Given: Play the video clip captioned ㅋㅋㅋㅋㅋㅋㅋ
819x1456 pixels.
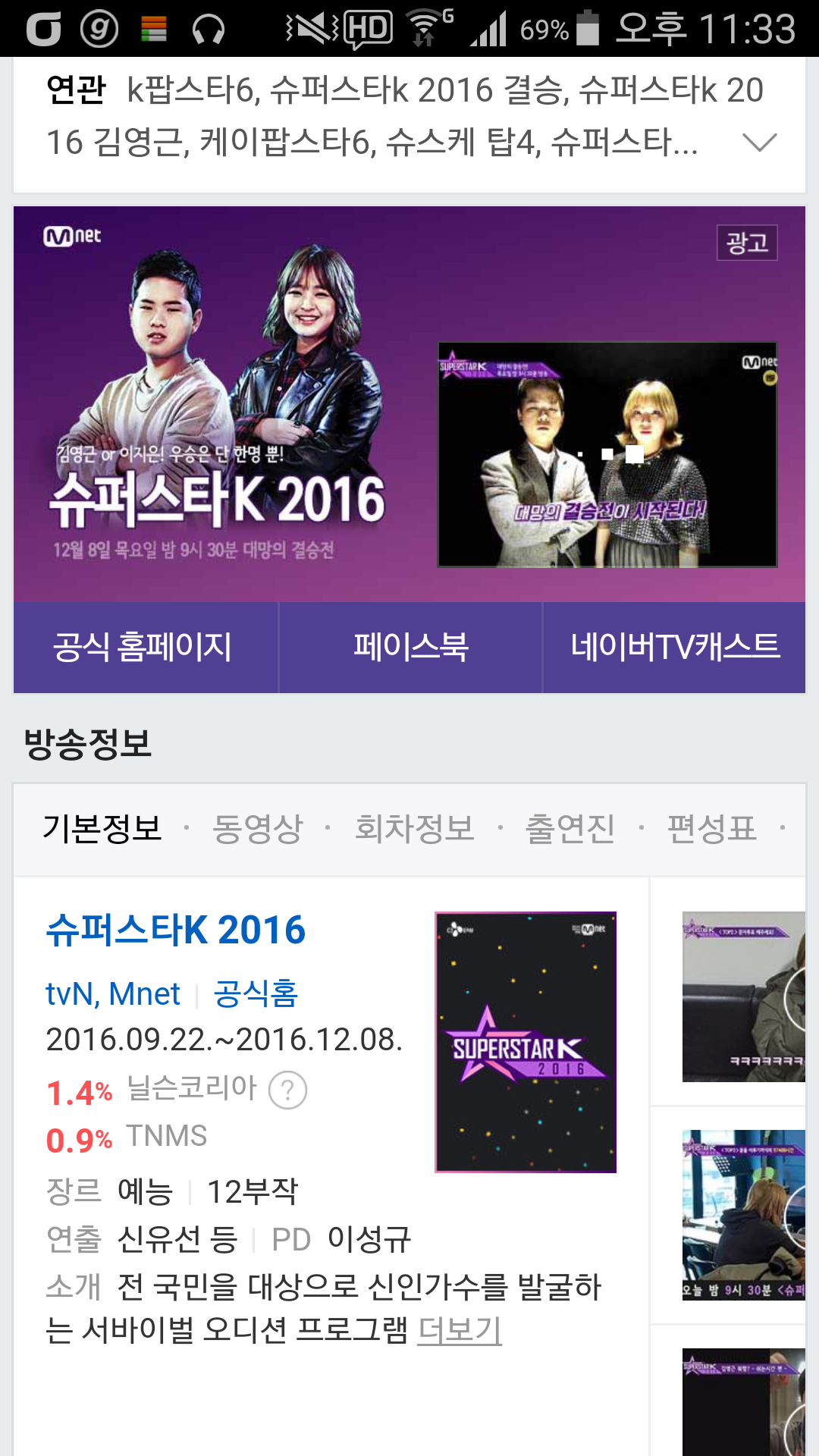Looking at the screenshot, I should coord(744,996).
